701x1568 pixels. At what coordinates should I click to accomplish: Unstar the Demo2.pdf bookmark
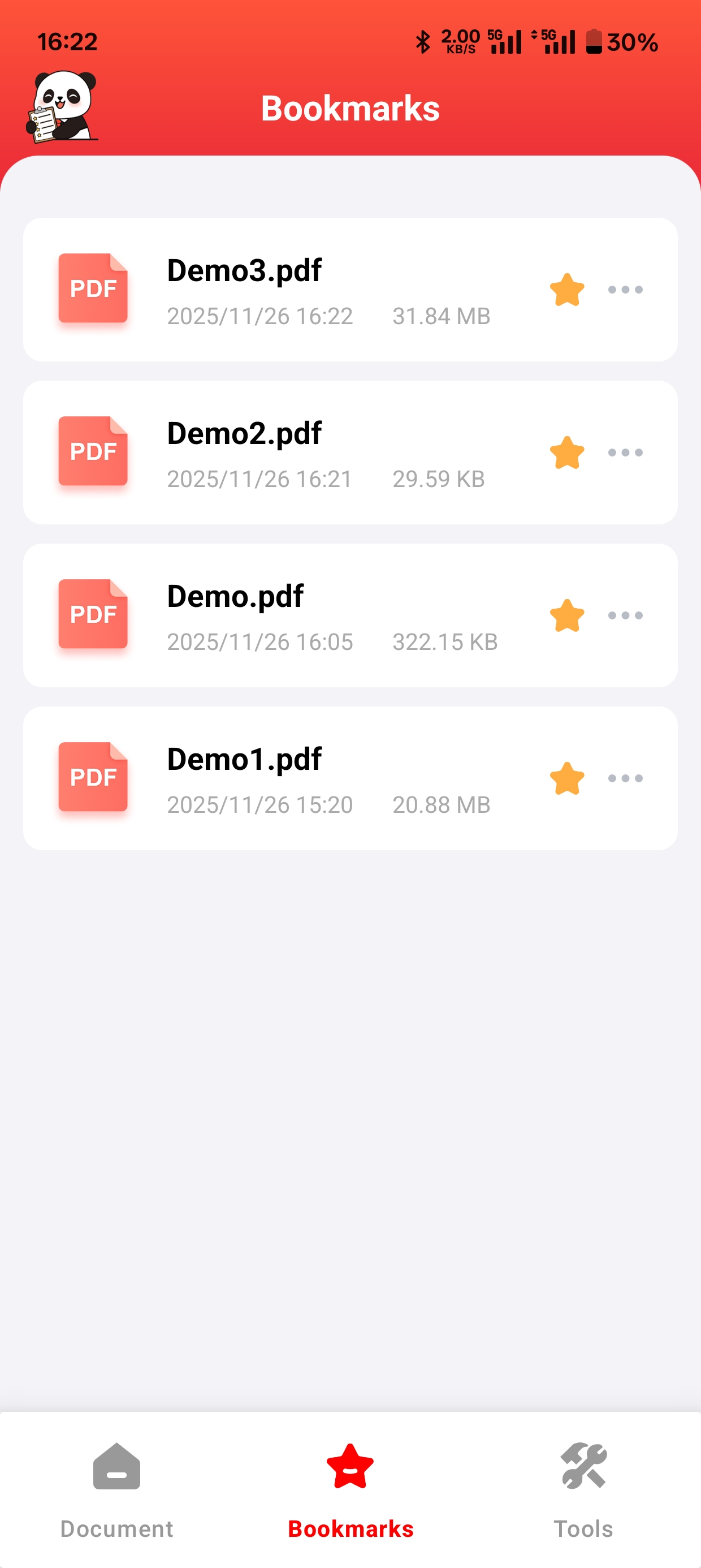(567, 453)
